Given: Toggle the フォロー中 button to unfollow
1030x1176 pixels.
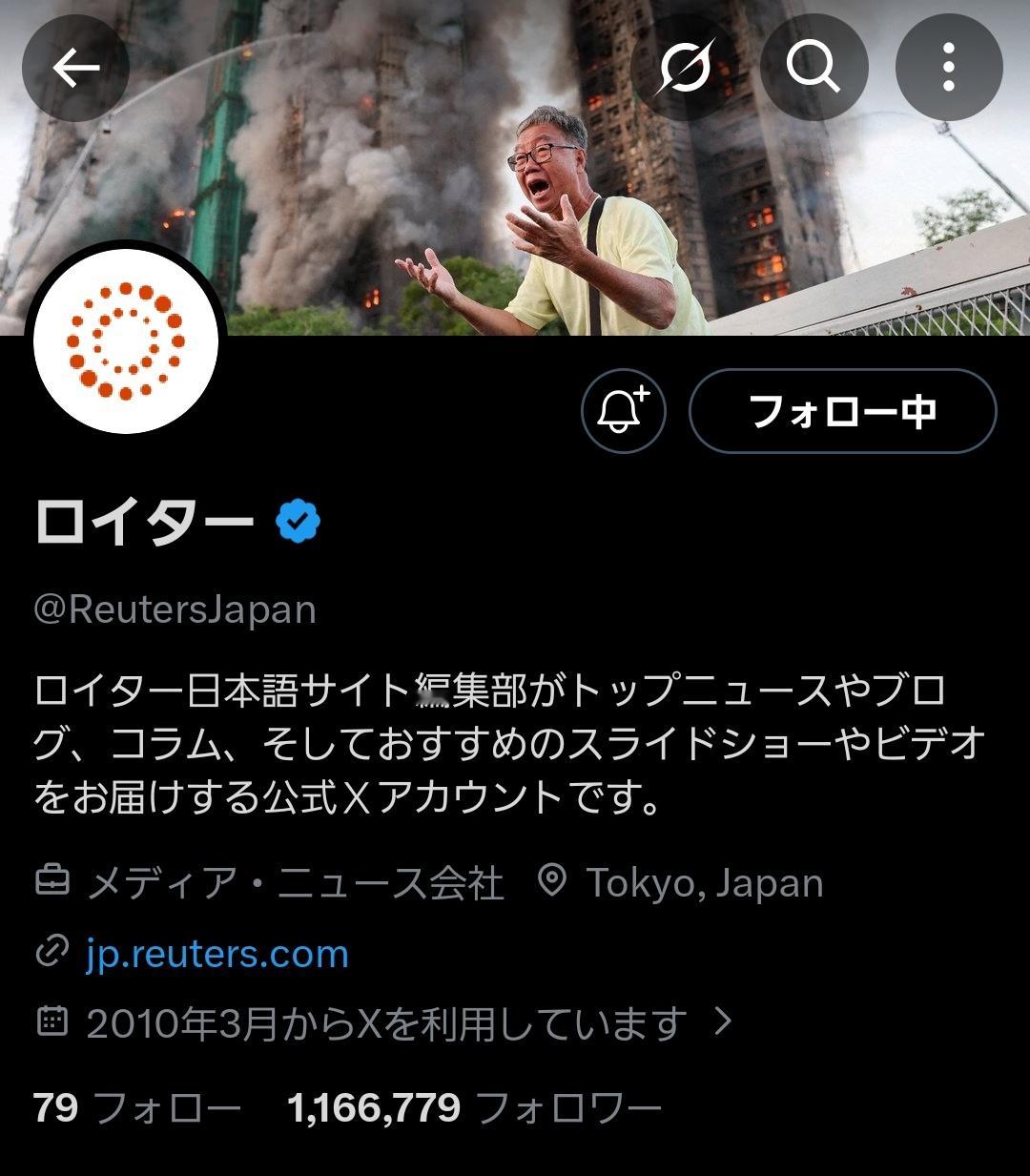Looking at the screenshot, I should [x=843, y=412].
